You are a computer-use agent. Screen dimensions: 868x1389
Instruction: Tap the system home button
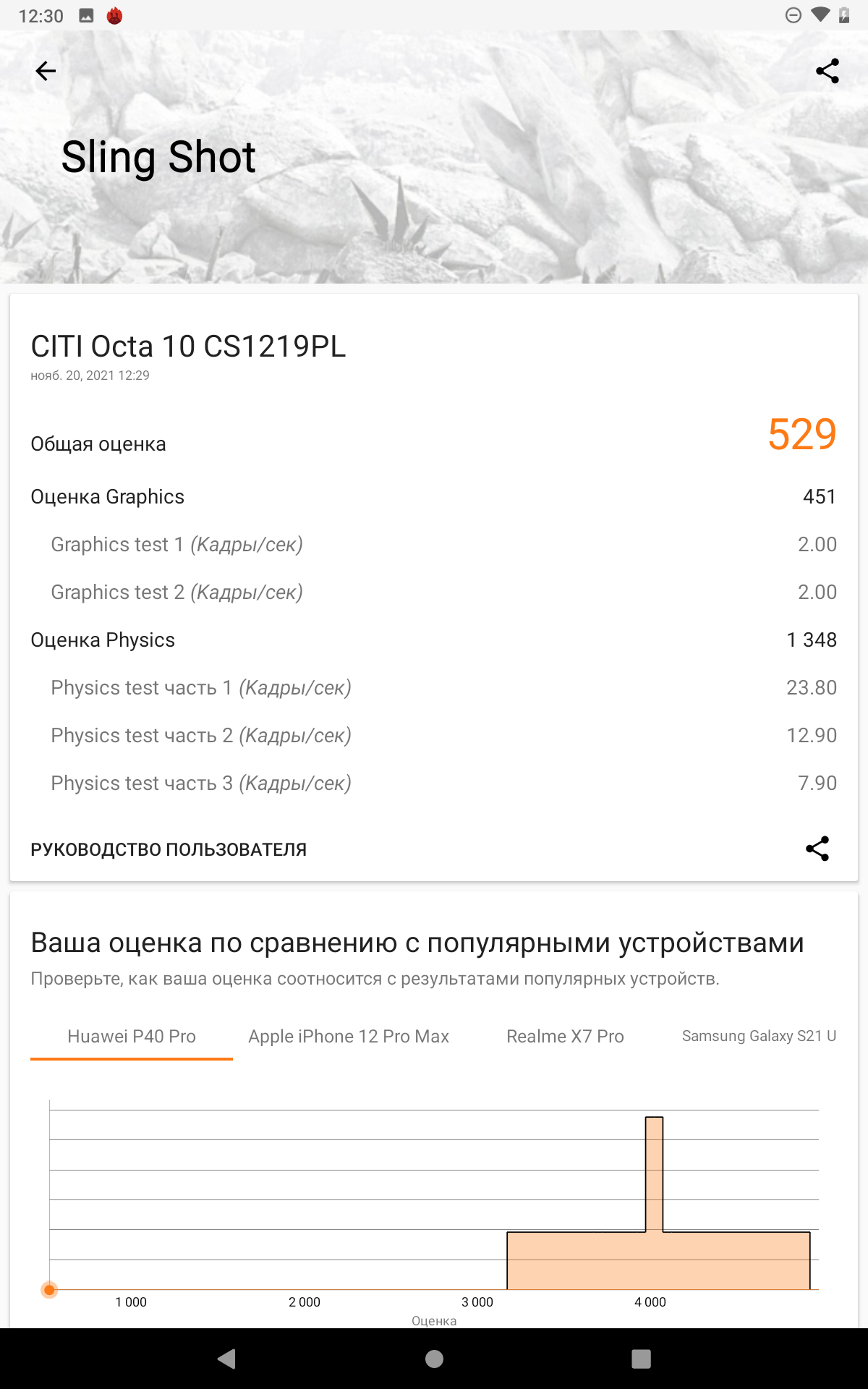pyautogui.click(x=434, y=1359)
